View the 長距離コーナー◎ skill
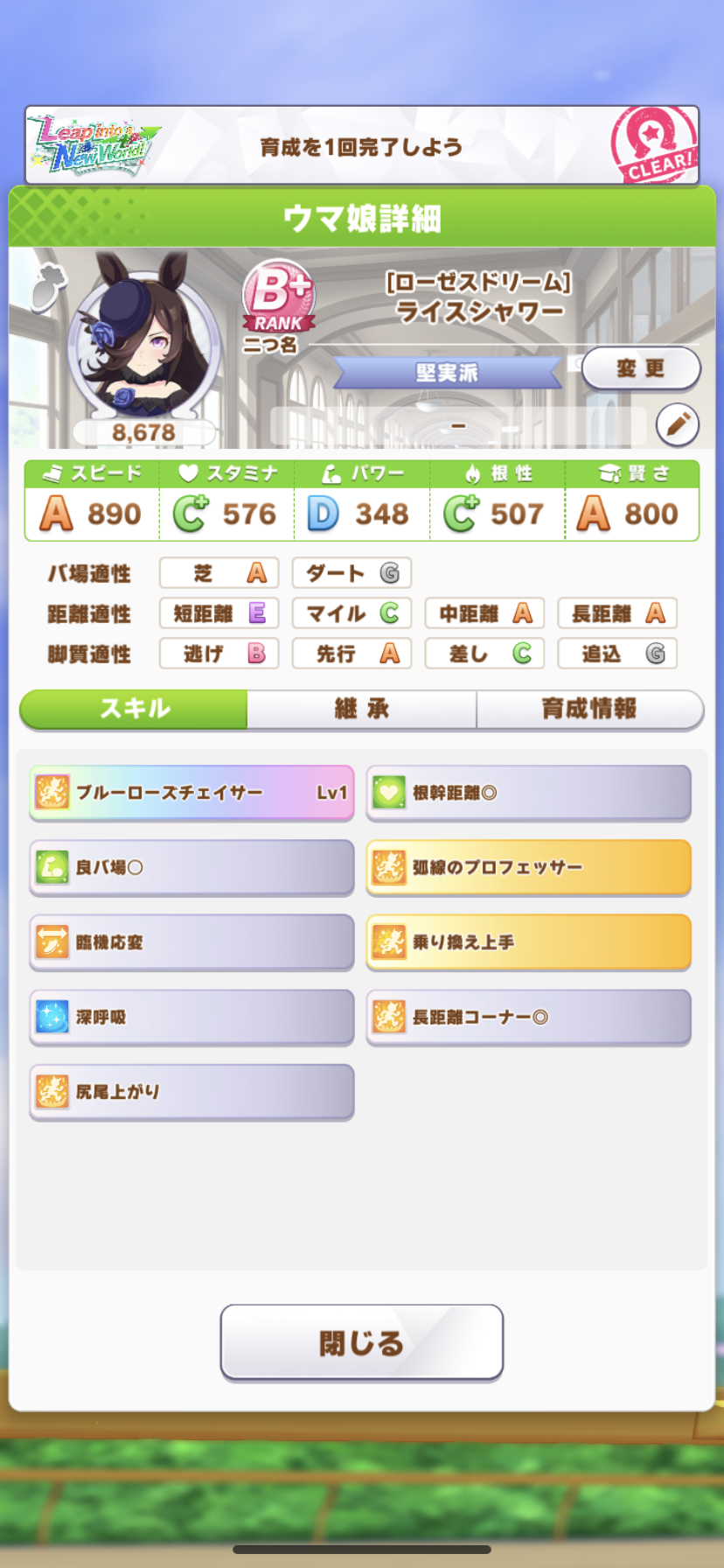This screenshot has height=1568, width=724. (528, 1017)
